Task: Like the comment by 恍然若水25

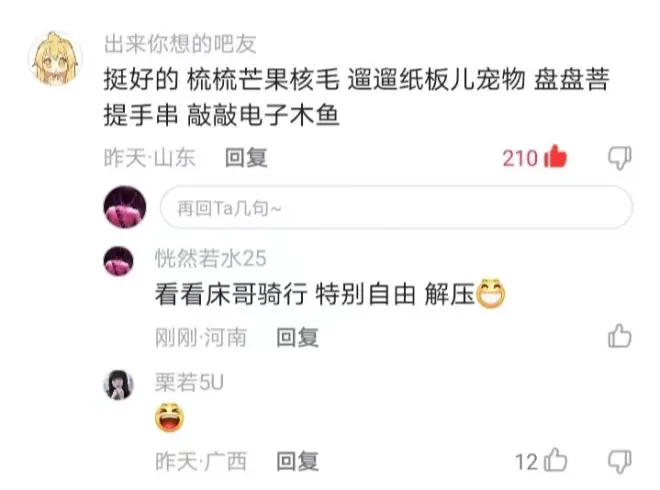Action: [620, 336]
